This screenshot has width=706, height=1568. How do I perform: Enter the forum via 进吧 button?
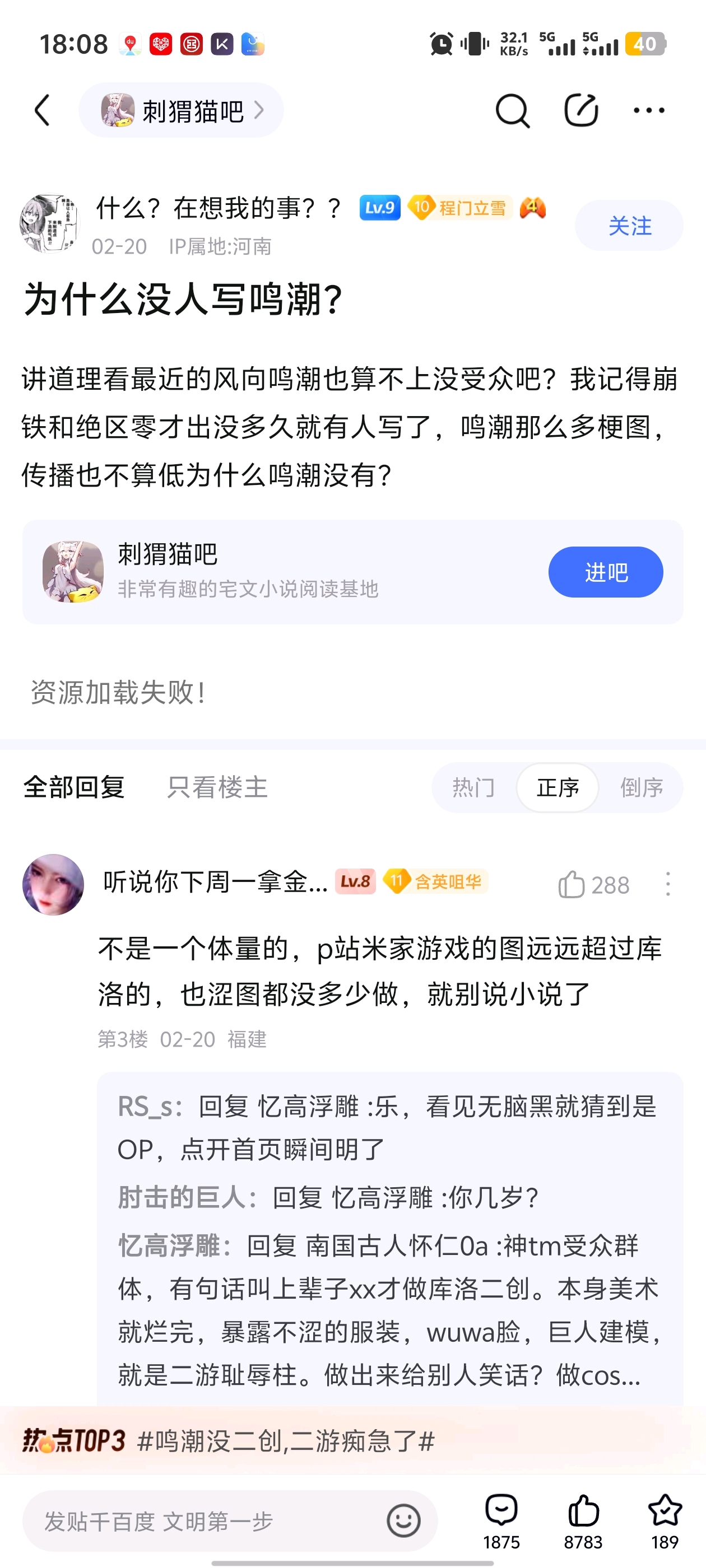(x=605, y=572)
